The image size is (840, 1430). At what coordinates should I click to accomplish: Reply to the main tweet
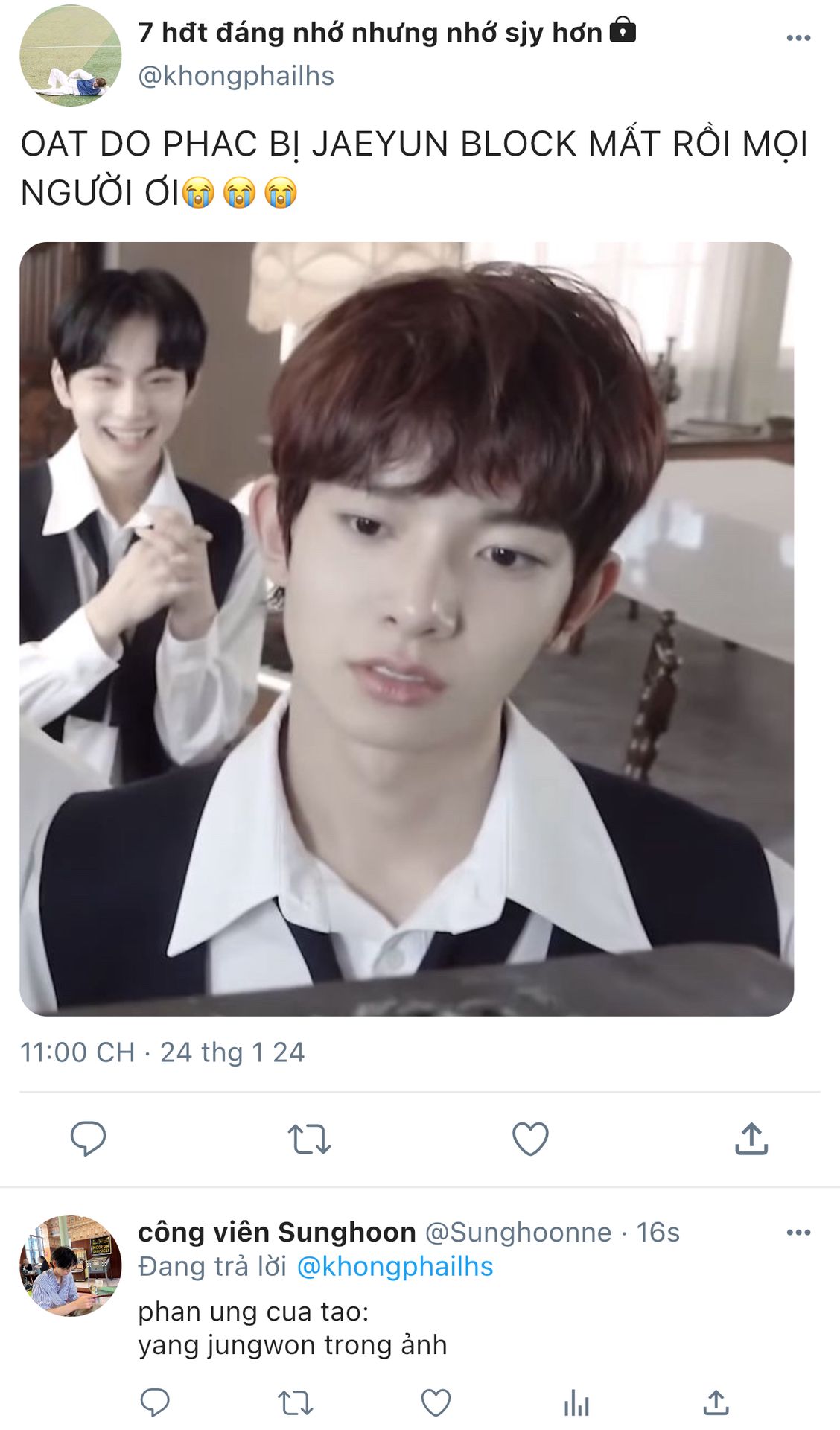pyautogui.click(x=88, y=1138)
